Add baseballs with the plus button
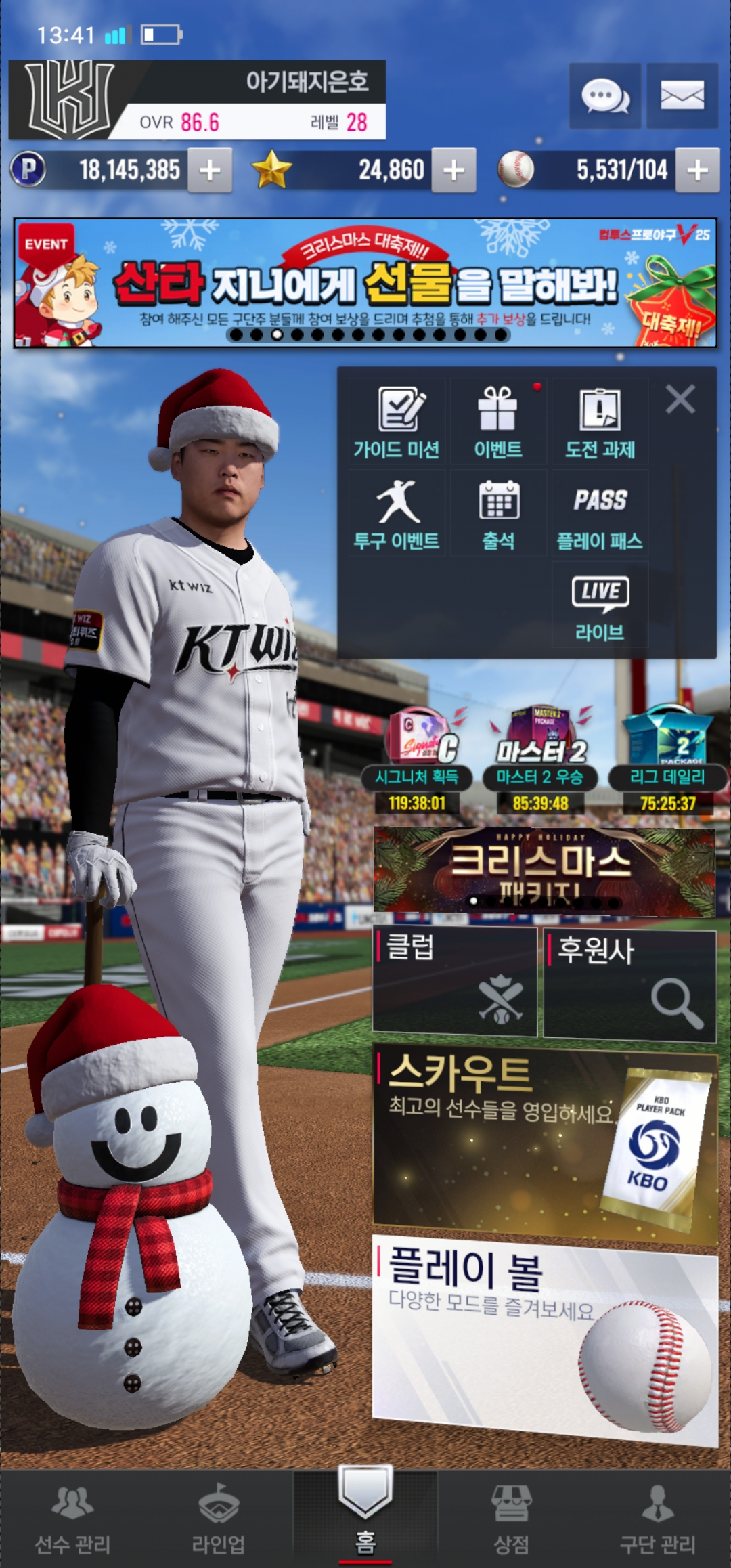Screen dimensions: 731x1568 click(697, 171)
